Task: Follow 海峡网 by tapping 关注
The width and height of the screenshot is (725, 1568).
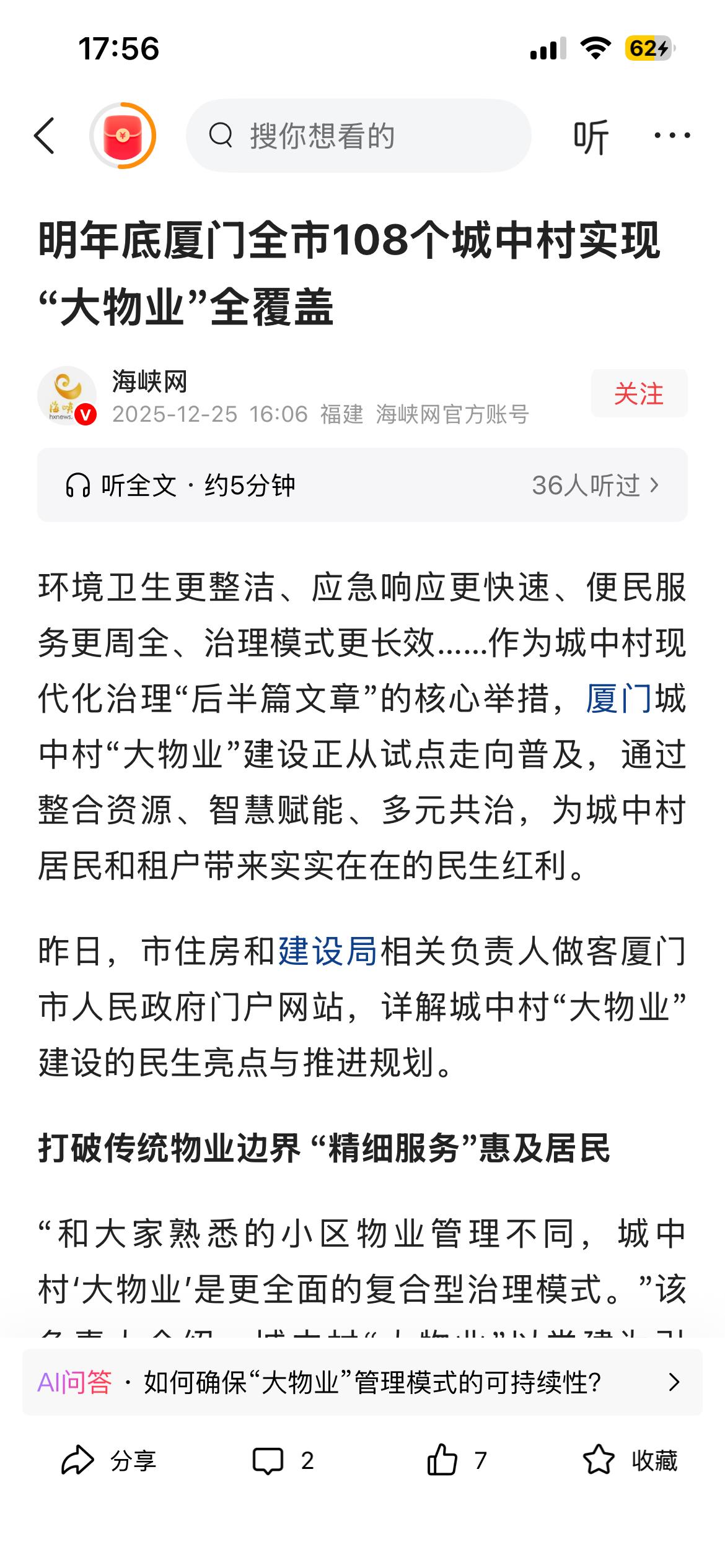Action: [638, 394]
